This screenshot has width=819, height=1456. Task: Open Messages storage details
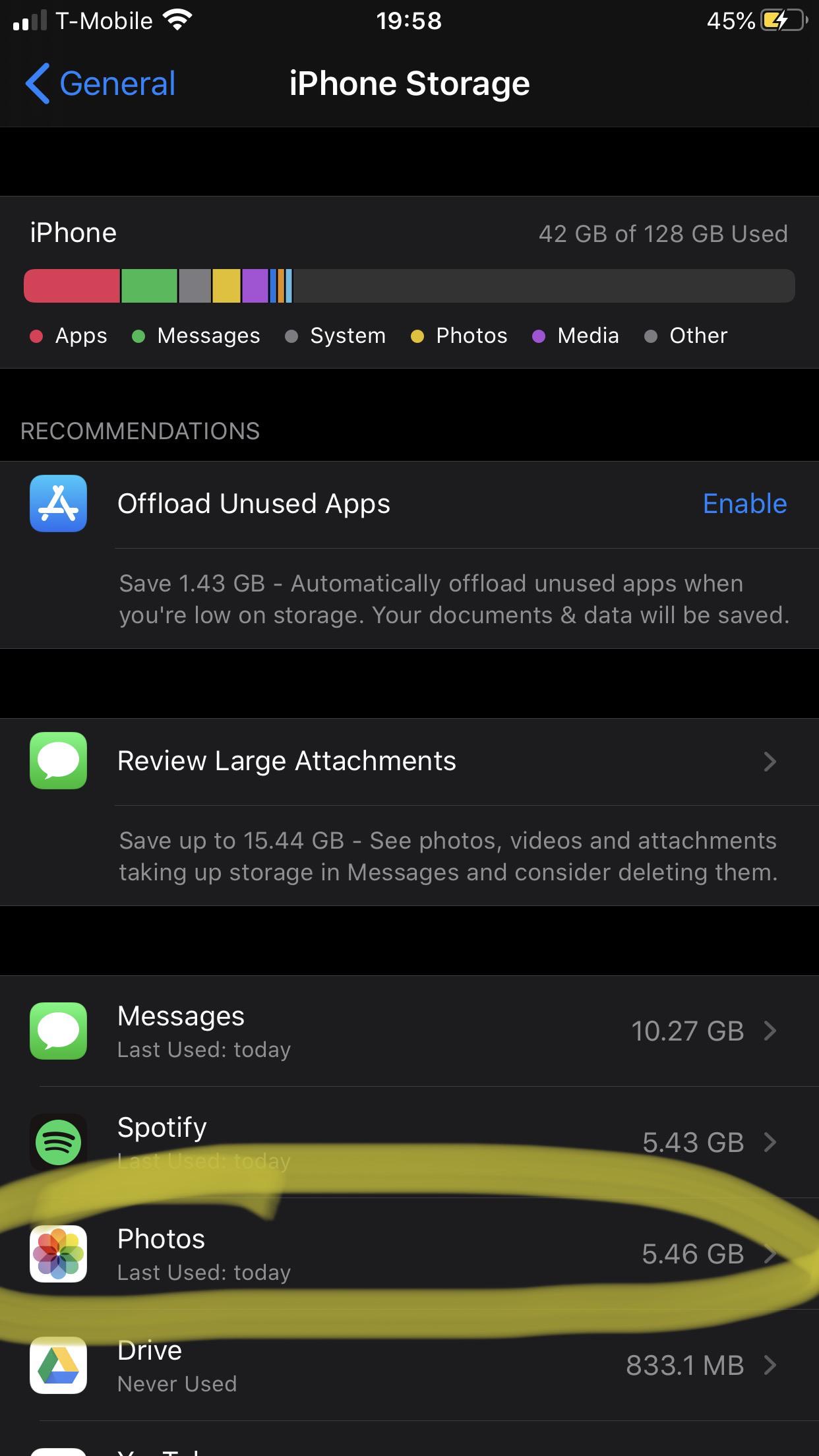[x=409, y=1031]
